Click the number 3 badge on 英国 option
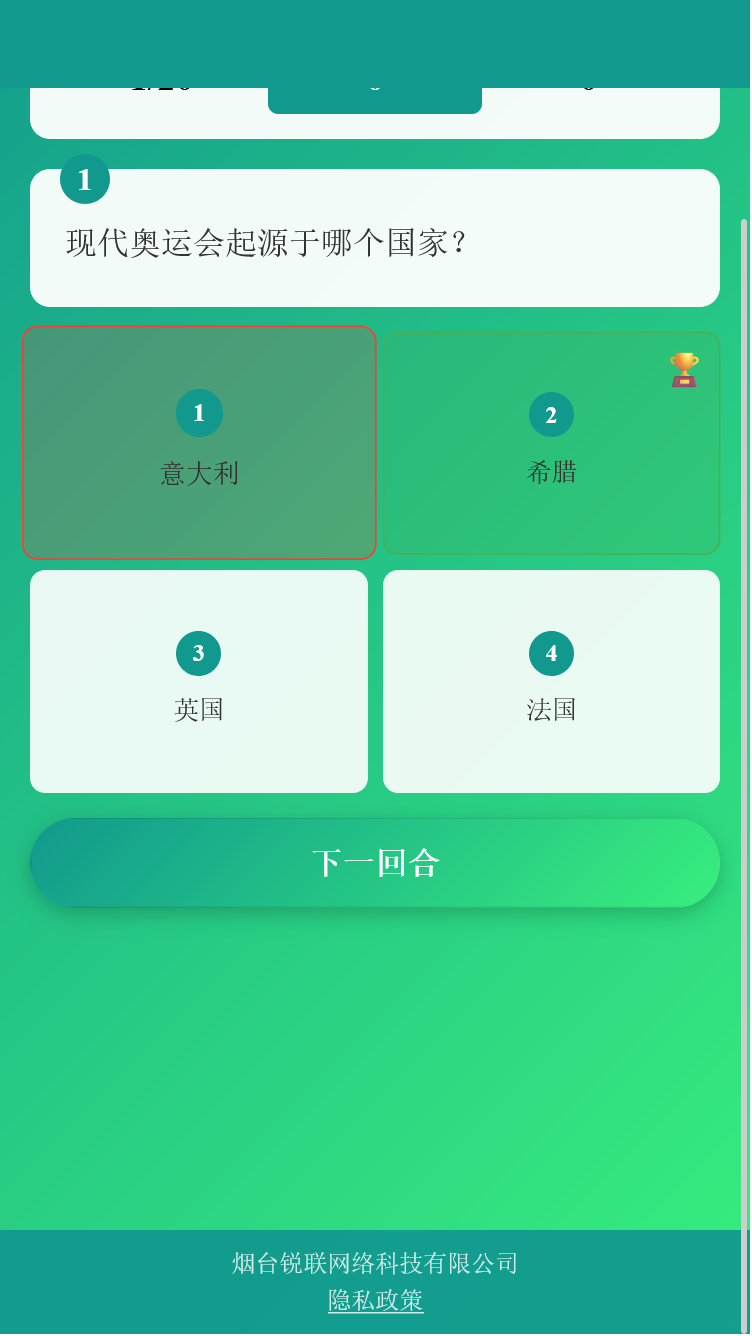The height and width of the screenshot is (1336, 752). [x=198, y=653]
